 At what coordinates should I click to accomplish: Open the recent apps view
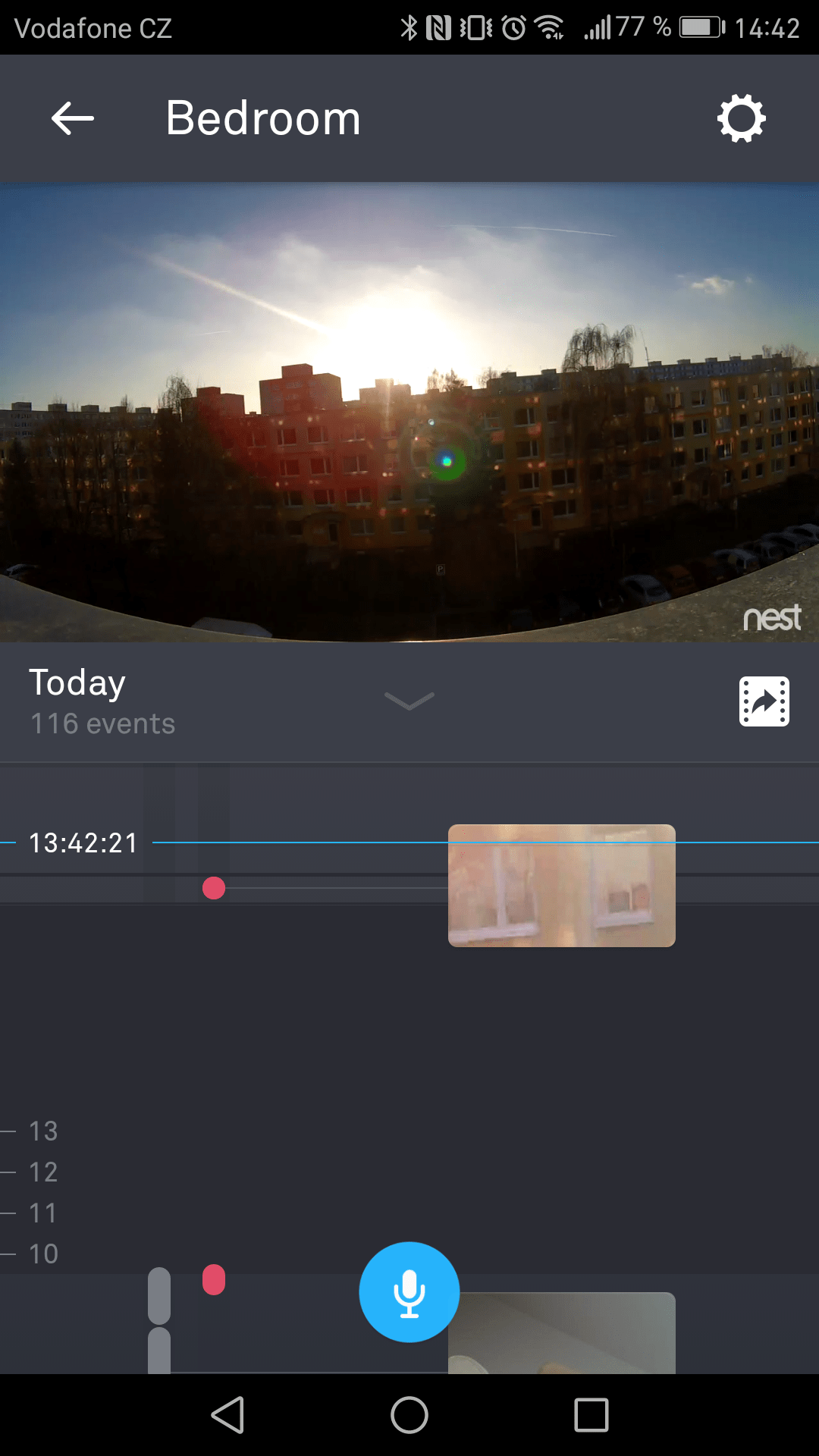point(591,1415)
